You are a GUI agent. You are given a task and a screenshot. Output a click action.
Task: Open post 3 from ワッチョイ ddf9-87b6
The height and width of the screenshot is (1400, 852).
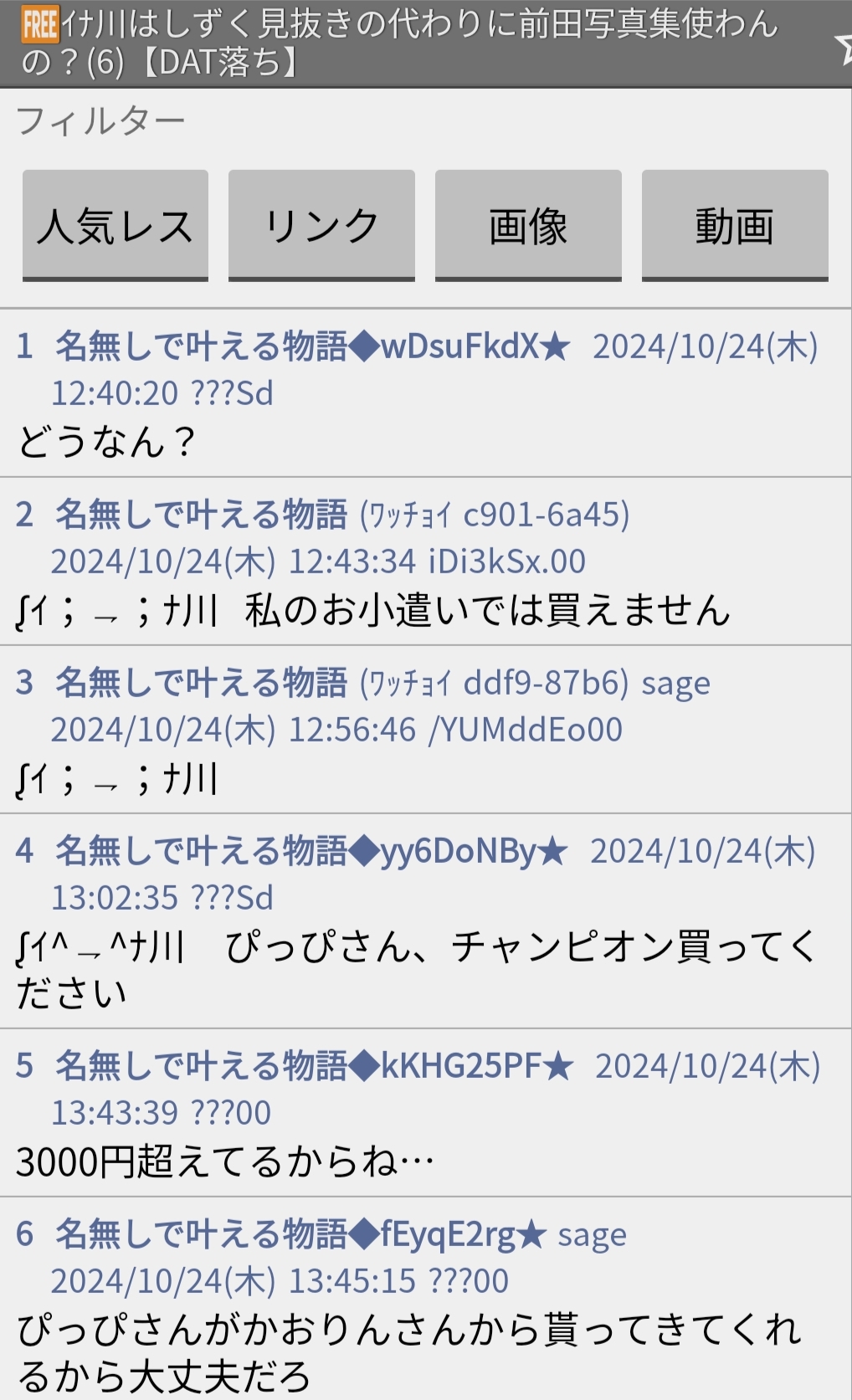pyautogui.click(x=426, y=730)
